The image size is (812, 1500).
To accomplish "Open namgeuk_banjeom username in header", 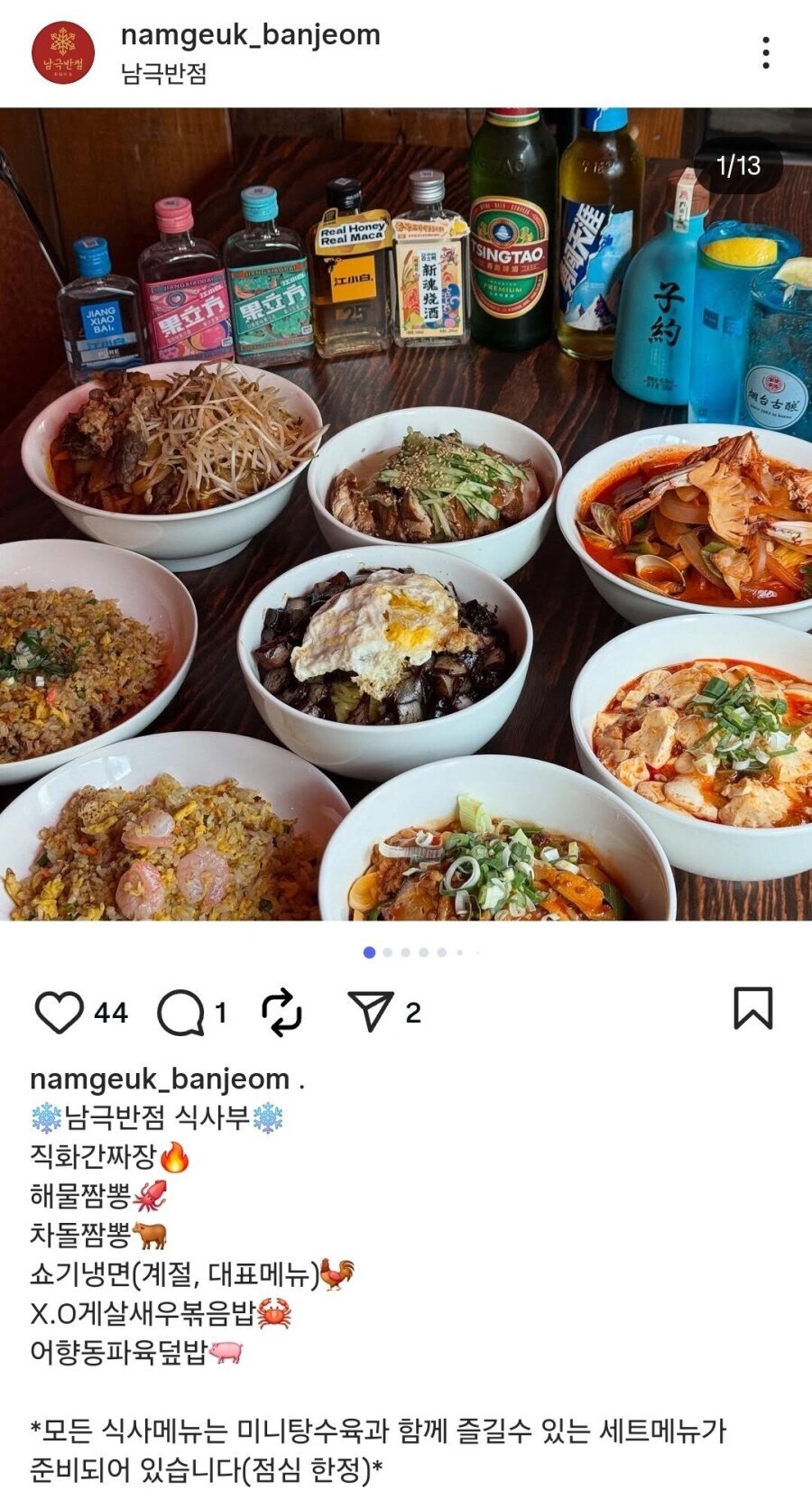I will pos(250,35).
